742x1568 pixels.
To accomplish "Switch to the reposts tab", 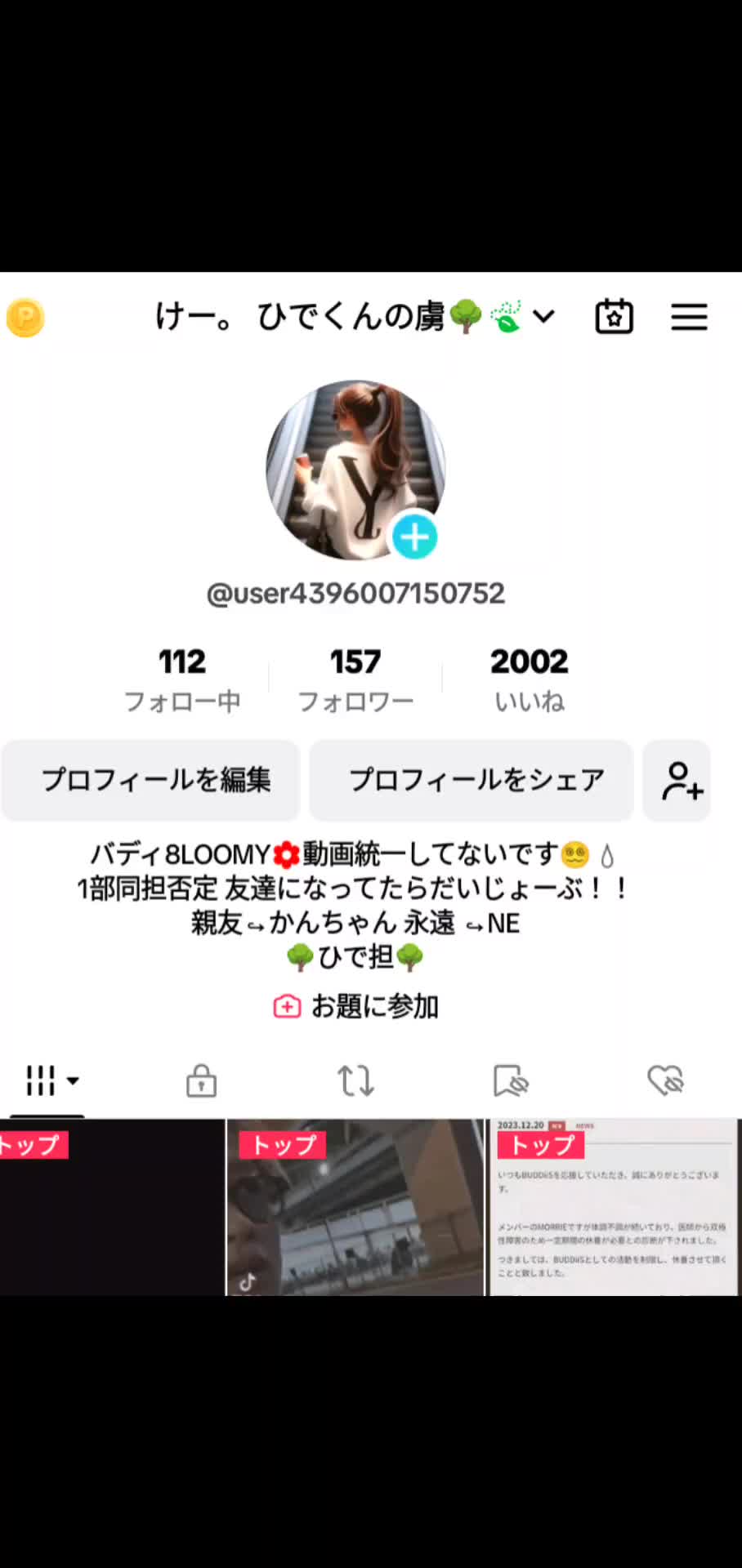I will (355, 1080).
